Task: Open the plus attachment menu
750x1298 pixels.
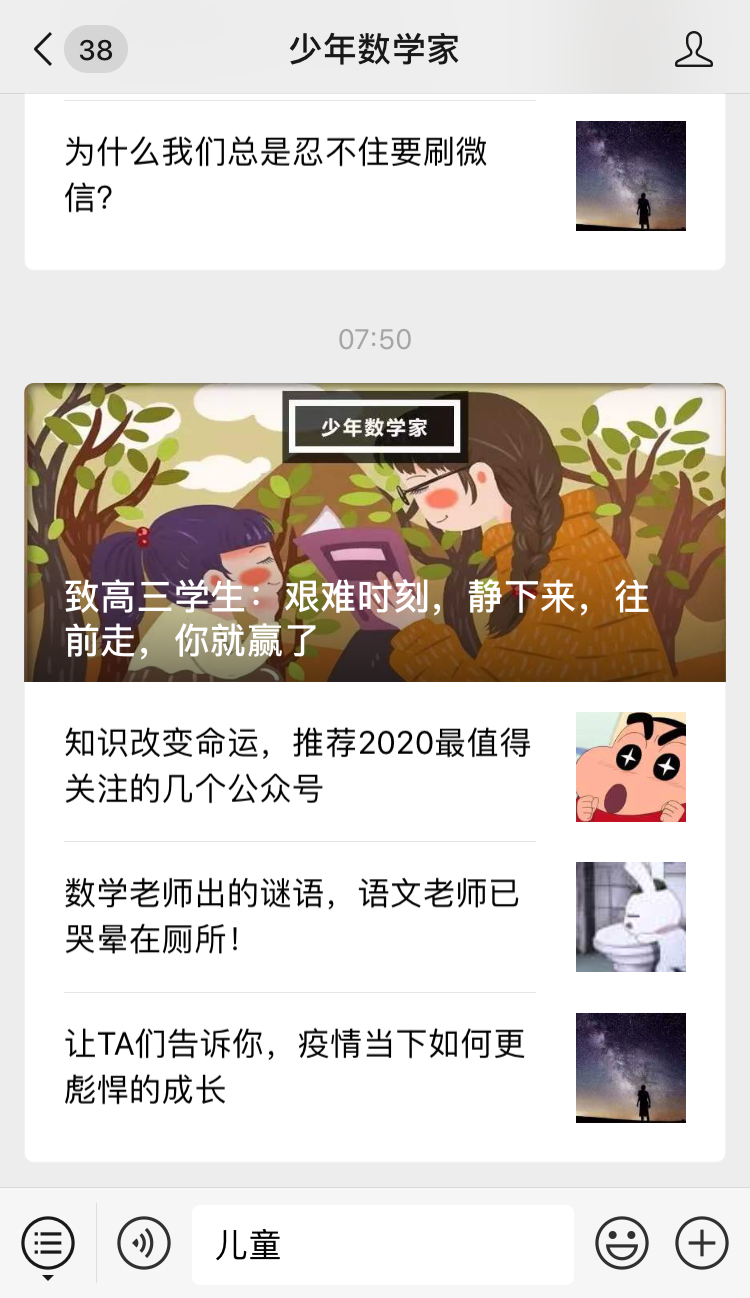Action: click(x=702, y=1244)
